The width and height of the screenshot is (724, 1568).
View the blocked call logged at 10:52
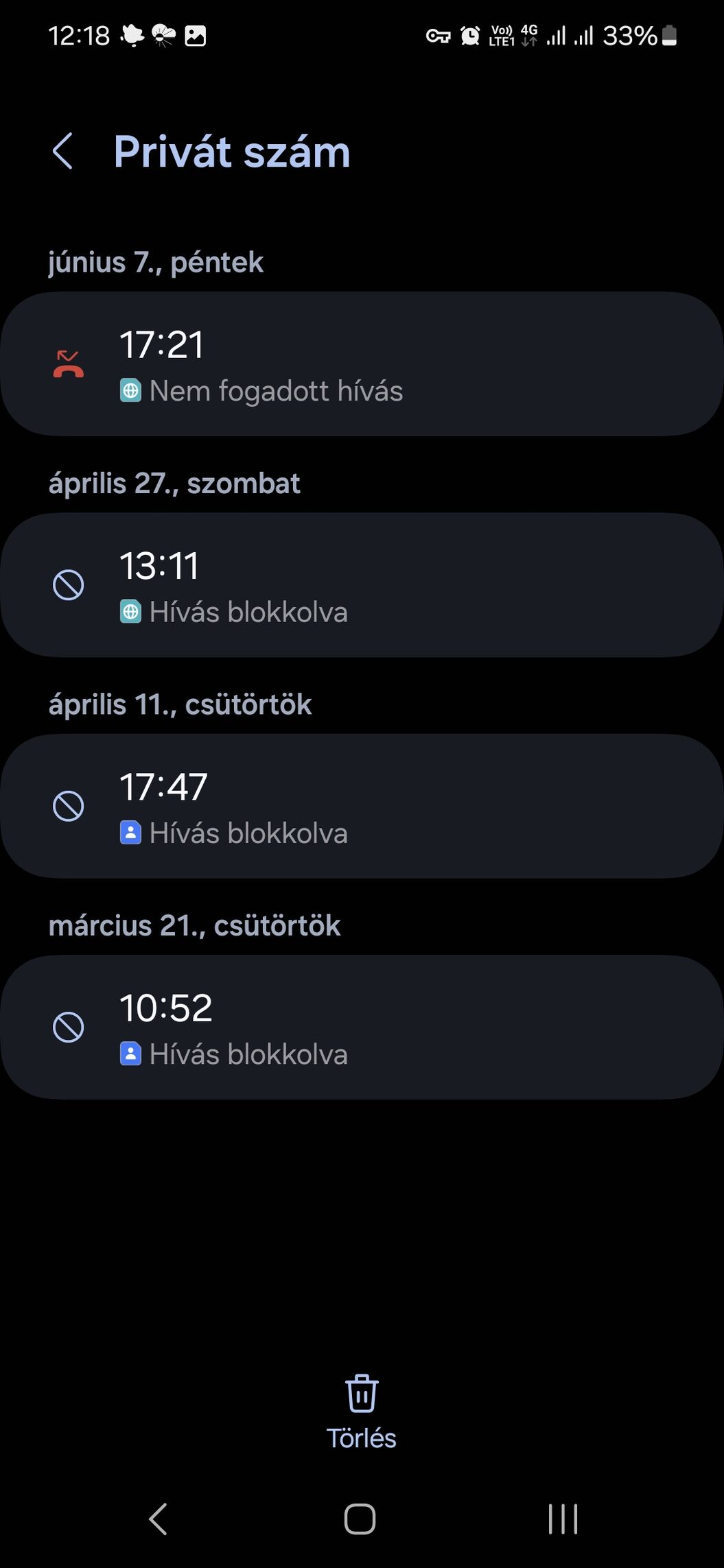362,1027
